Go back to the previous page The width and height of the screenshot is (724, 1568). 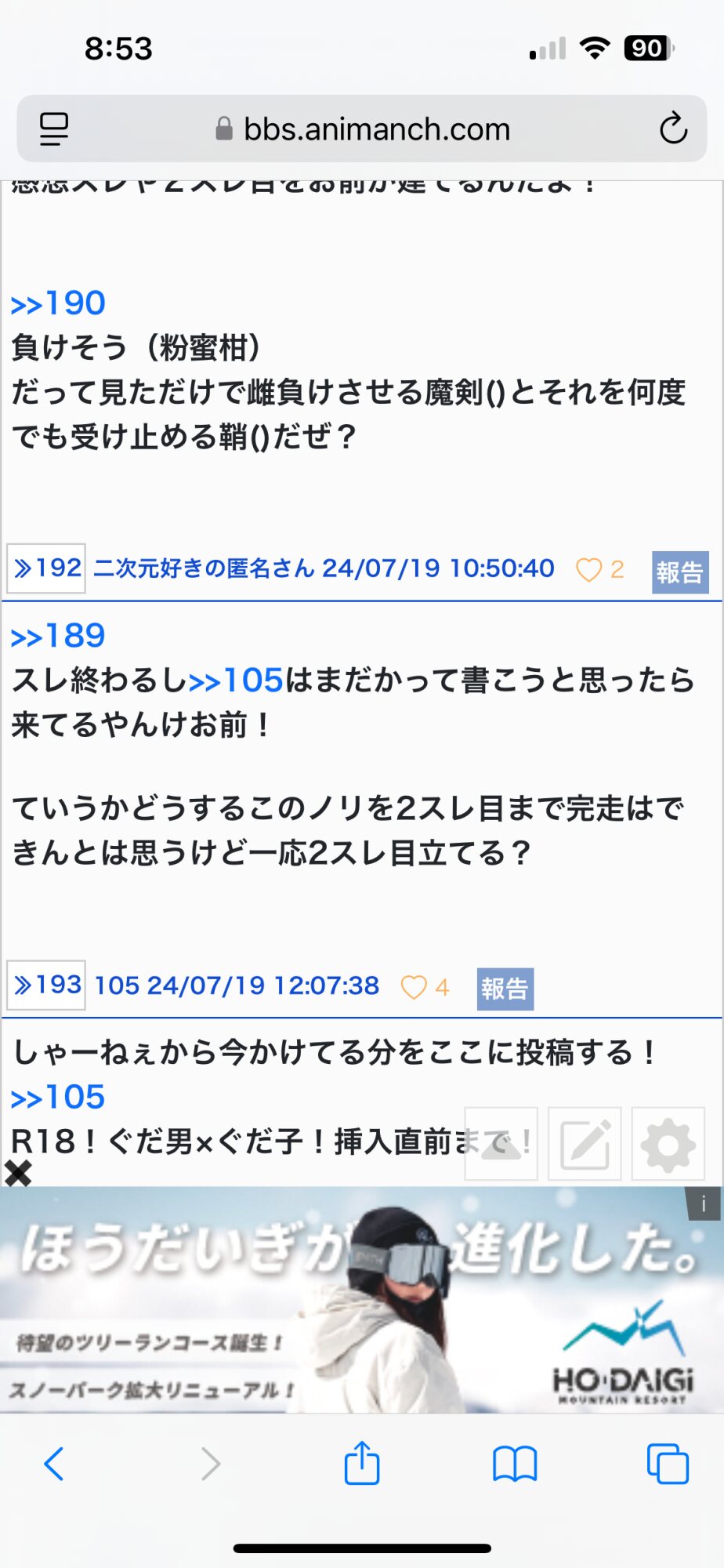pos(53,1463)
